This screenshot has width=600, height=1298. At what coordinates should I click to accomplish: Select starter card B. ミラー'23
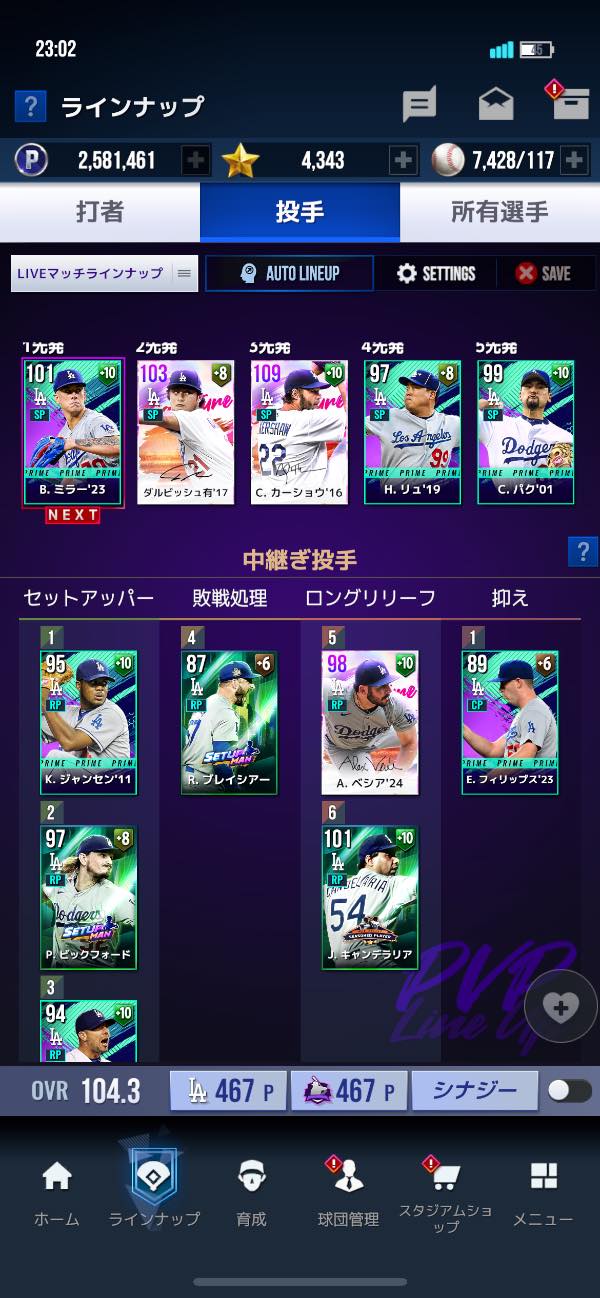[x=73, y=432]
